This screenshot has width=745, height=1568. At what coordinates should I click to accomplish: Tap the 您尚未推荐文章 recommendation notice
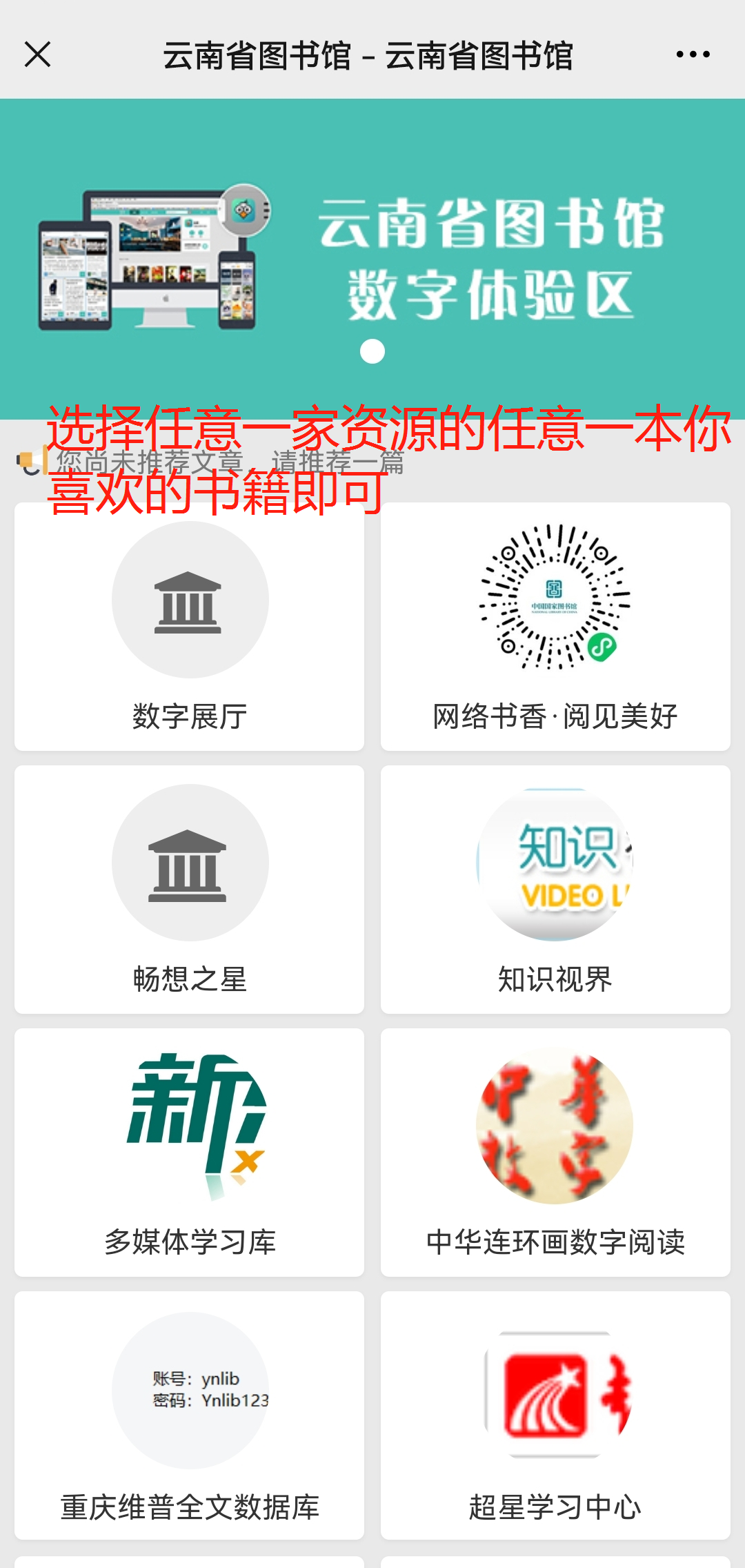point(228,462)
